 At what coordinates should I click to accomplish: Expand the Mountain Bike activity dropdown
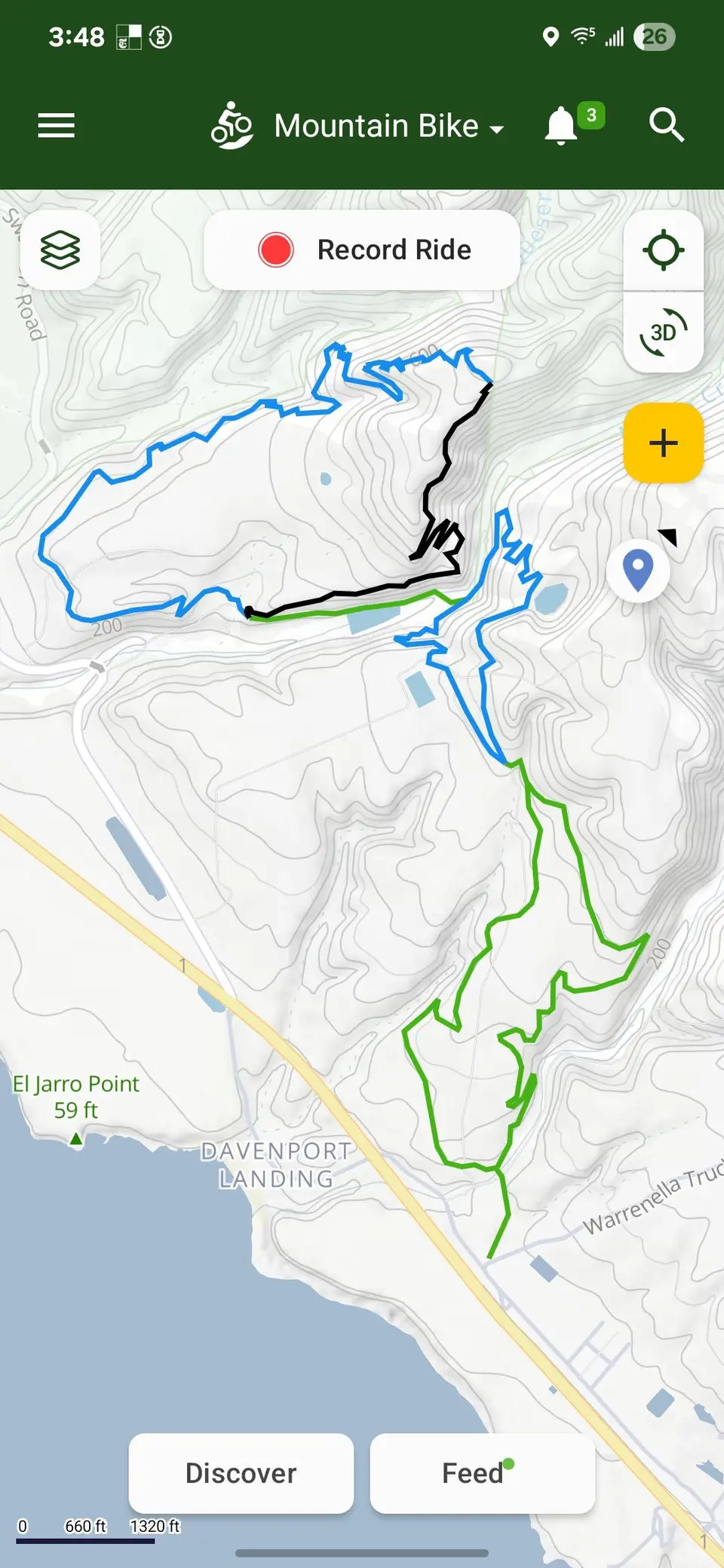pos(357,125)
